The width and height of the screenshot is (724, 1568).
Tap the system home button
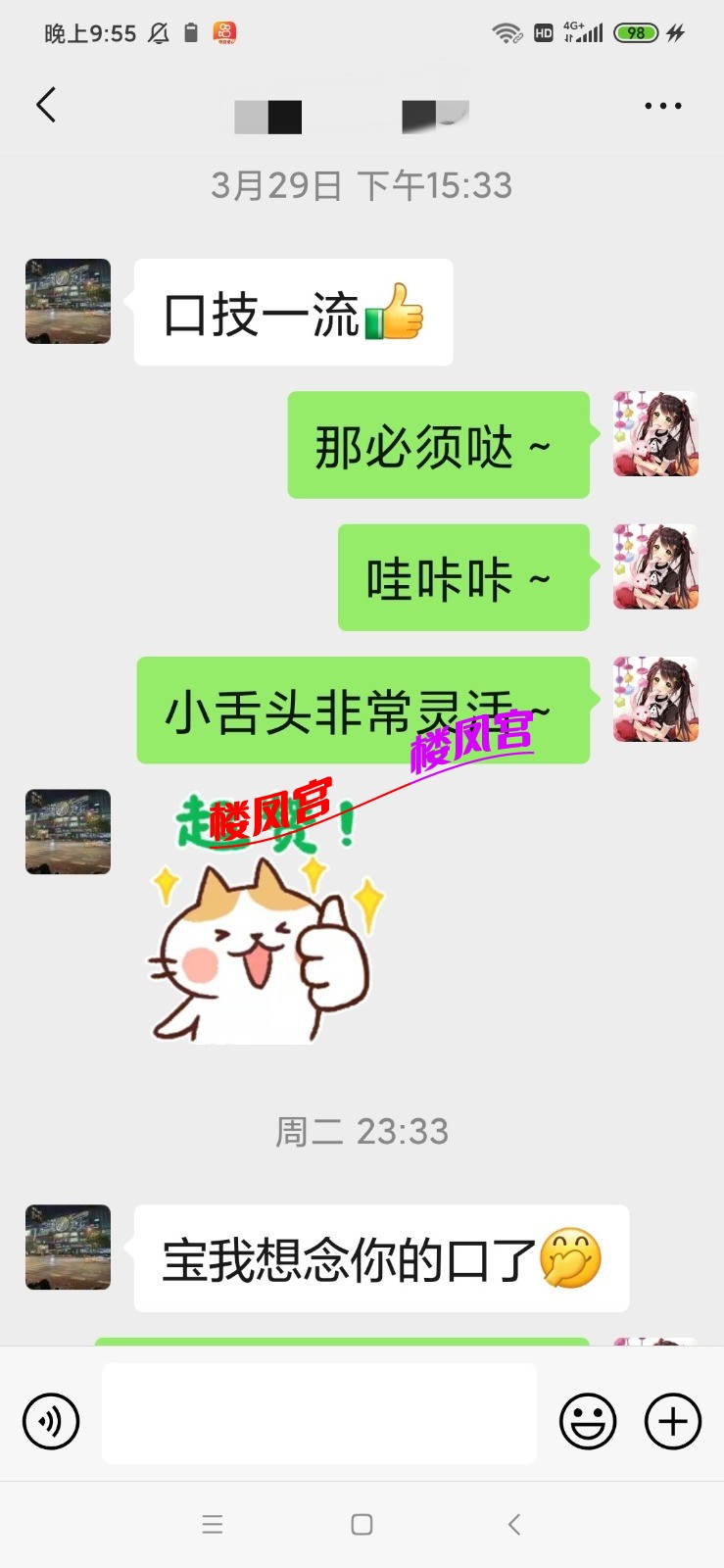[362, 1524]
